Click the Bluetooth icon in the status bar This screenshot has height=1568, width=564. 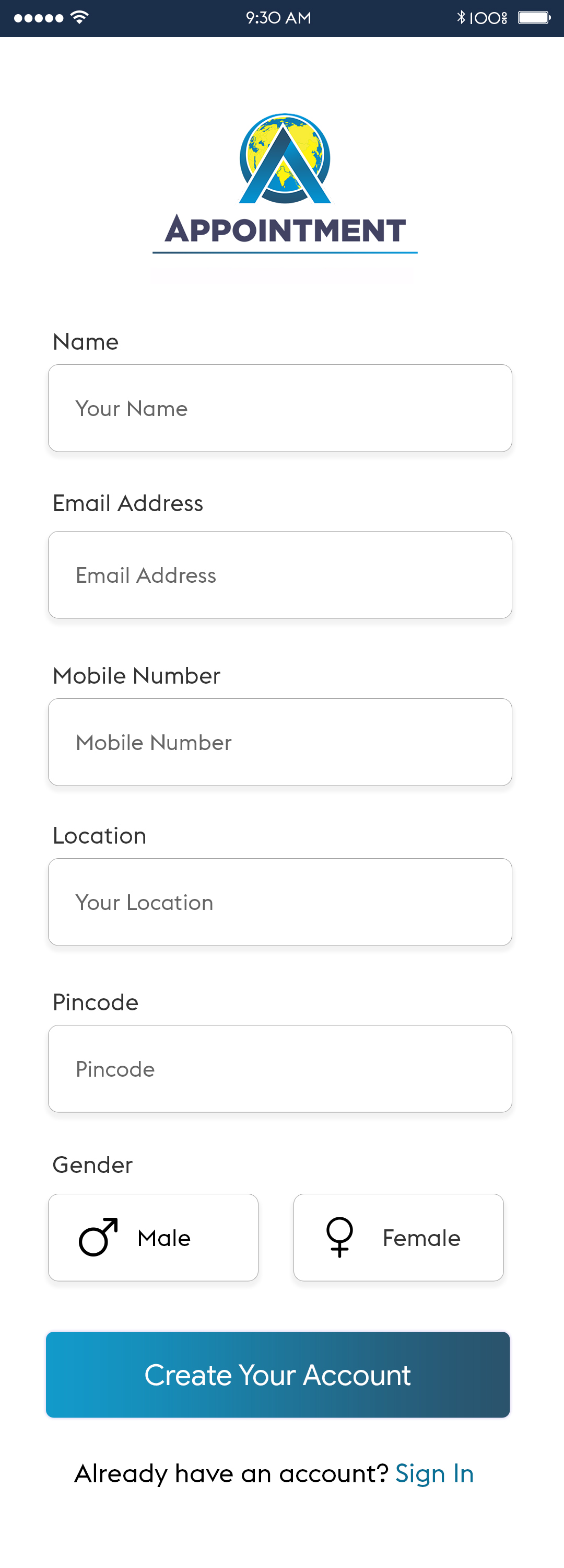[462, 18]
